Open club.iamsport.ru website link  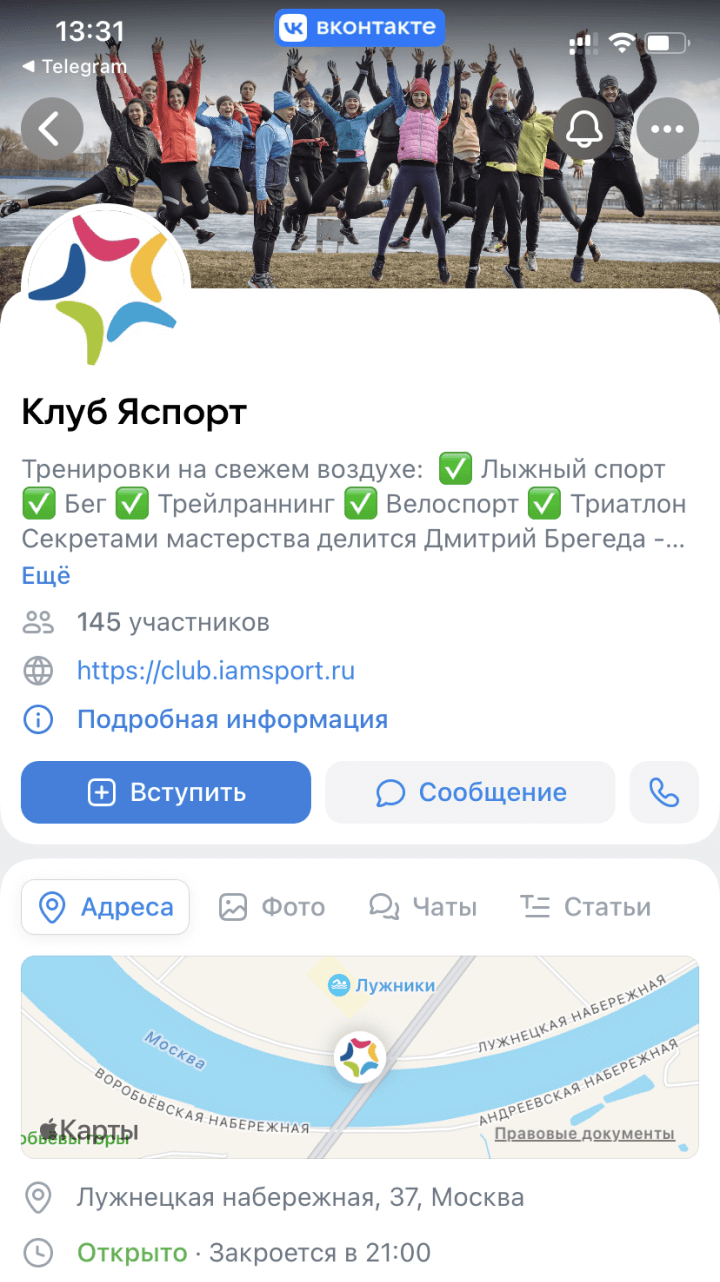coord(215,671)
